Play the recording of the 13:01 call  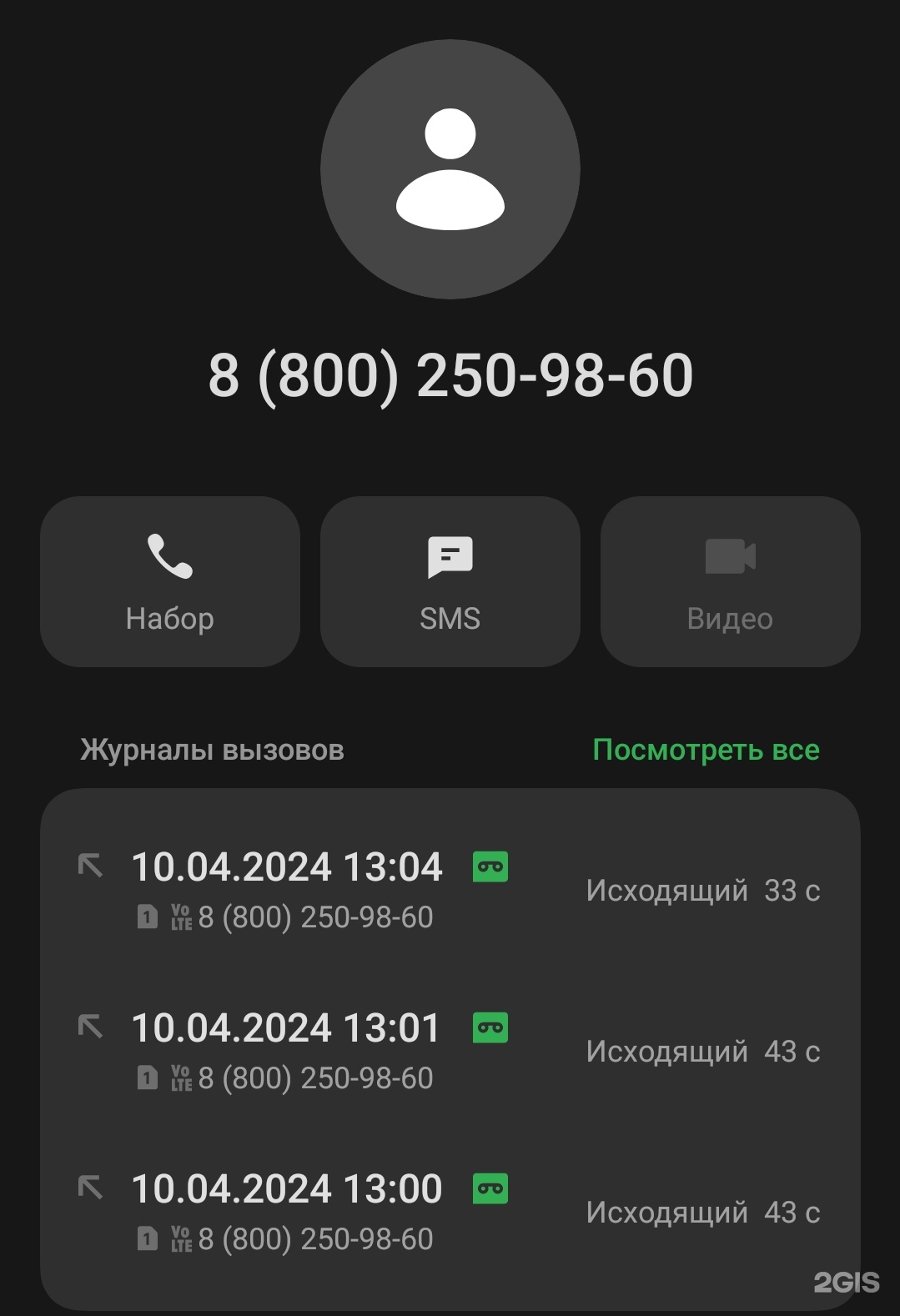point(490,1028)
